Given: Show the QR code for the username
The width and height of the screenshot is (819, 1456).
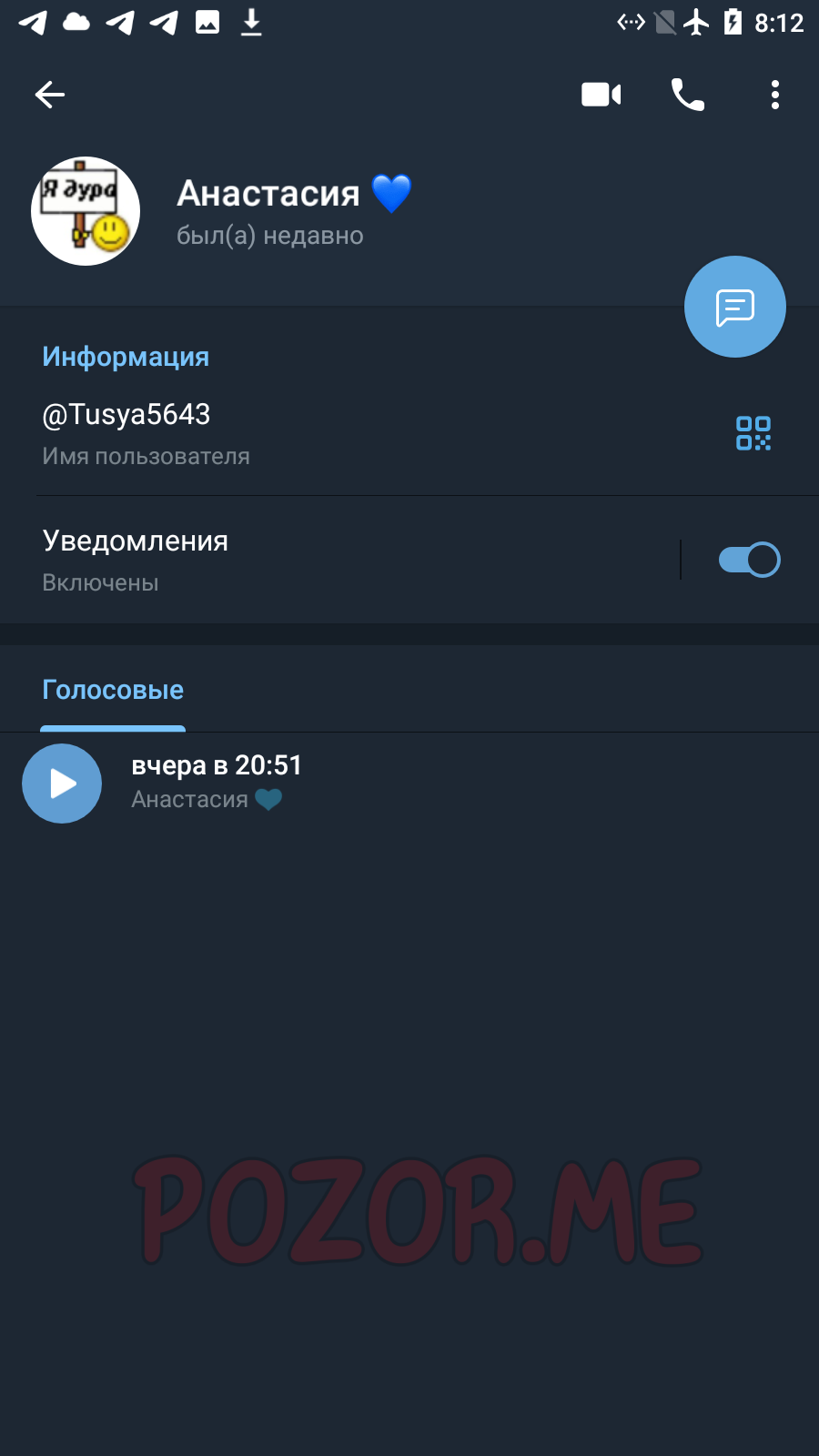Looking at the screenshot, I should (753, 433).
